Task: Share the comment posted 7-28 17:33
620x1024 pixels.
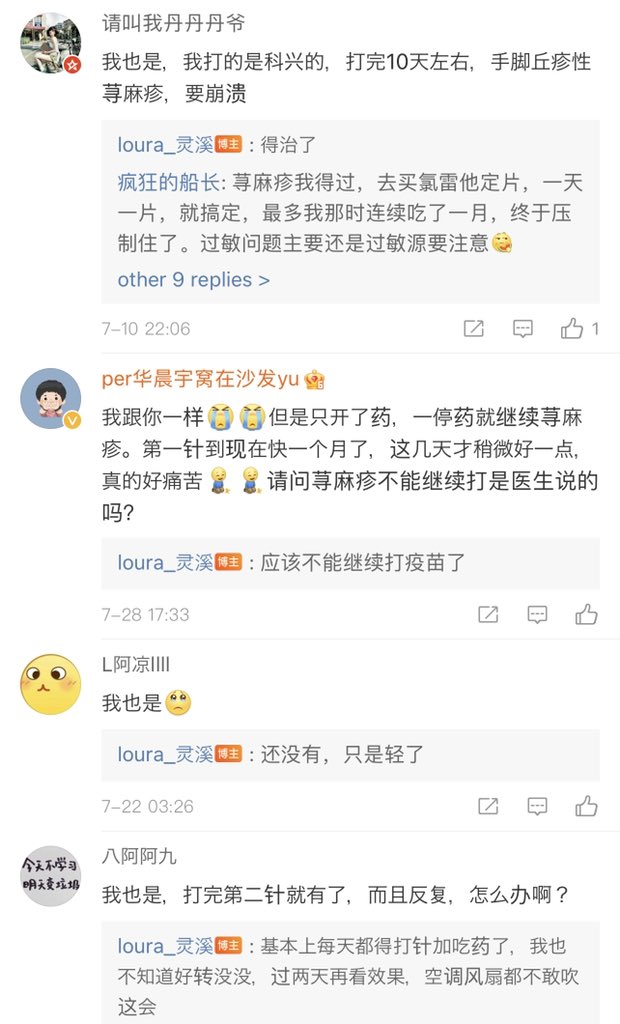Action: [x=488, y=614]
